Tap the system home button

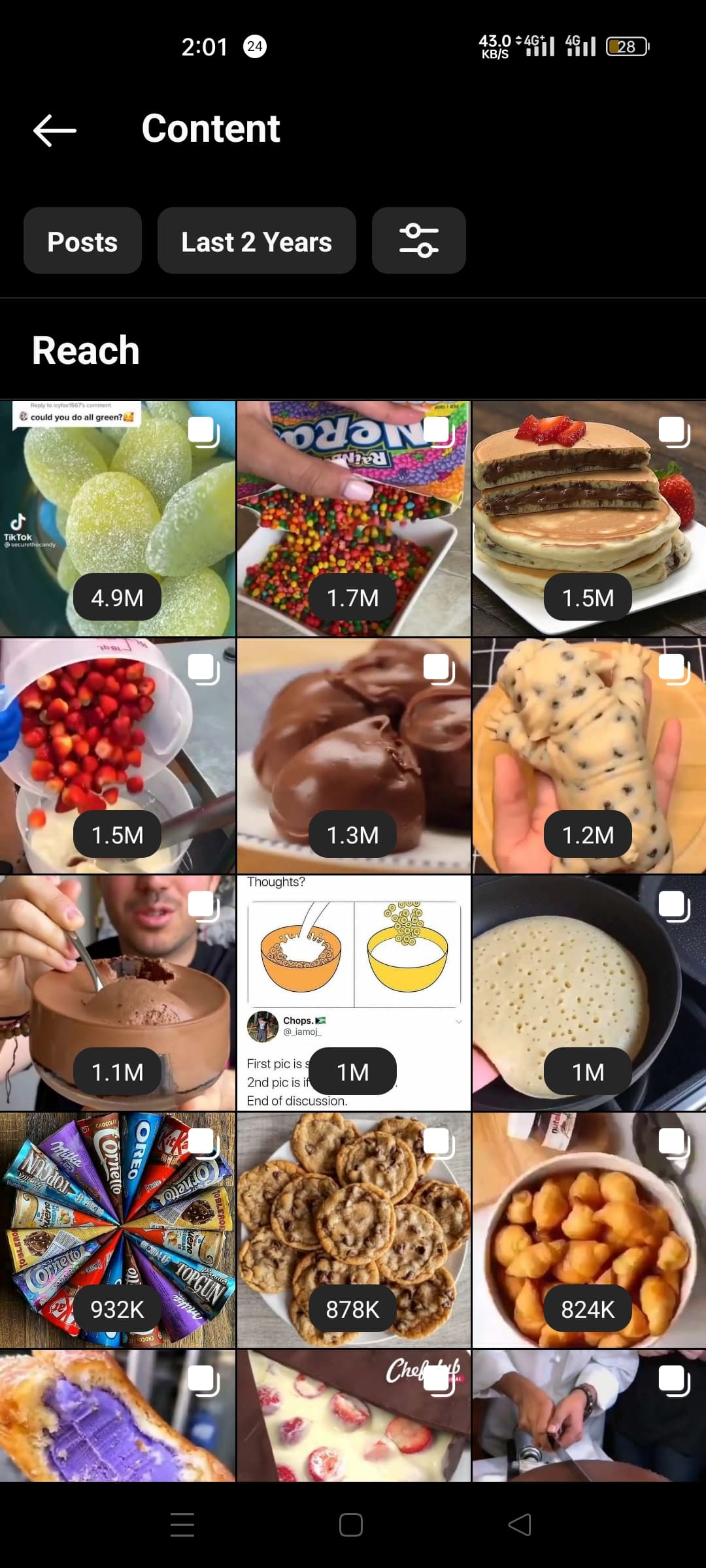pyautogui.click(x=351, y=1525)
